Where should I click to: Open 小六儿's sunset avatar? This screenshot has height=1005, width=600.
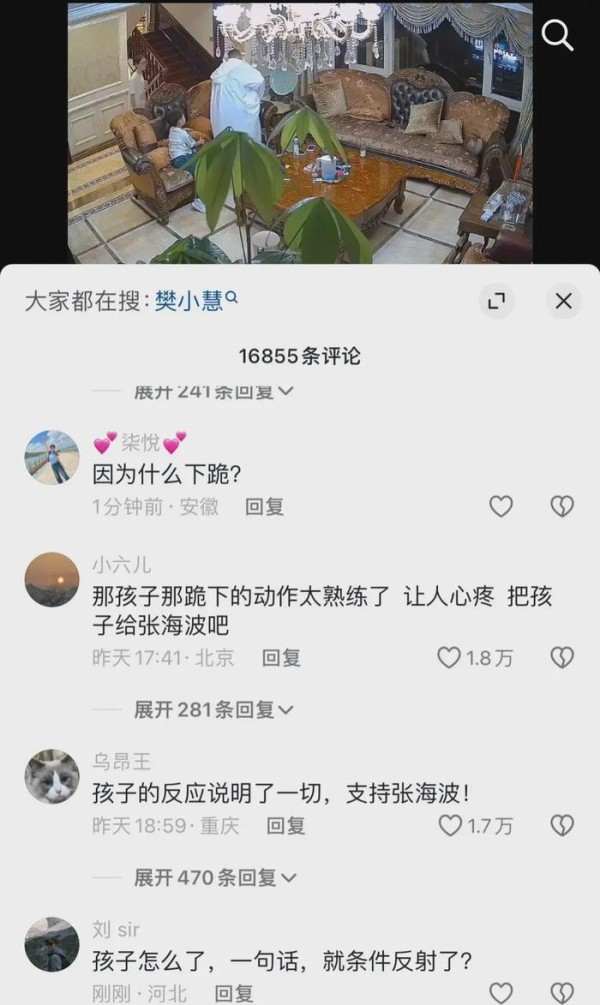coord(52,579)
